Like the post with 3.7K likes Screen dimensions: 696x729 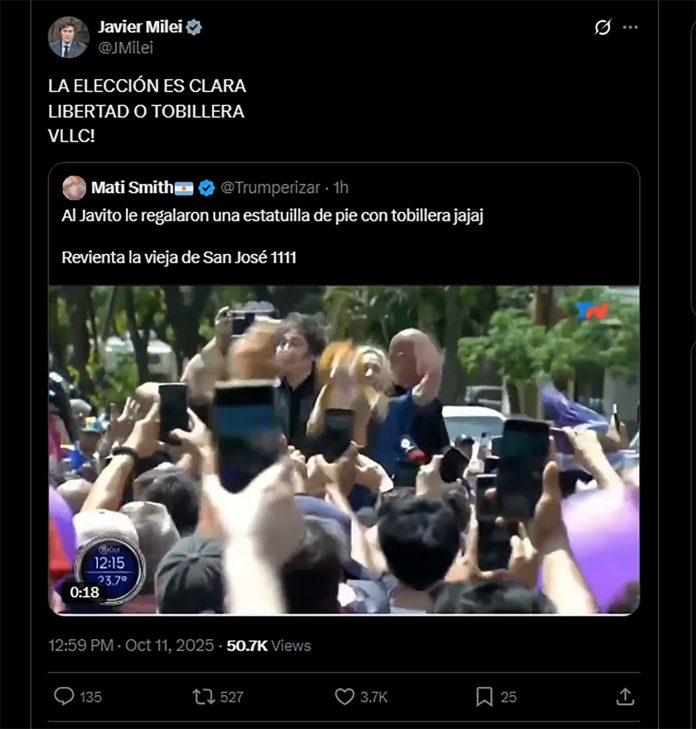pyautogui.click(x=345, y=696)
